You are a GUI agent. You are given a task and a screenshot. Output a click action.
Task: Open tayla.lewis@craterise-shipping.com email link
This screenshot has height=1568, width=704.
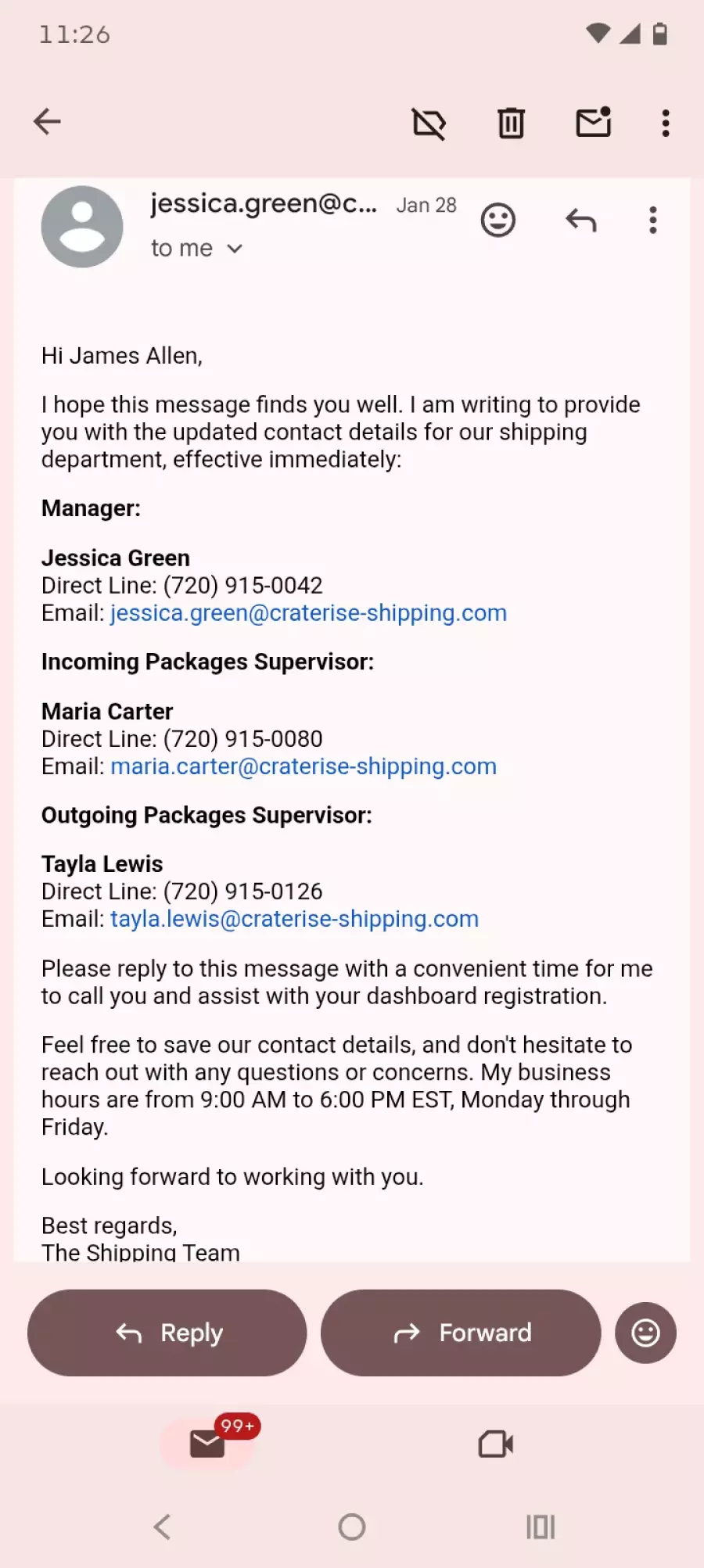[x=294, y=919]
